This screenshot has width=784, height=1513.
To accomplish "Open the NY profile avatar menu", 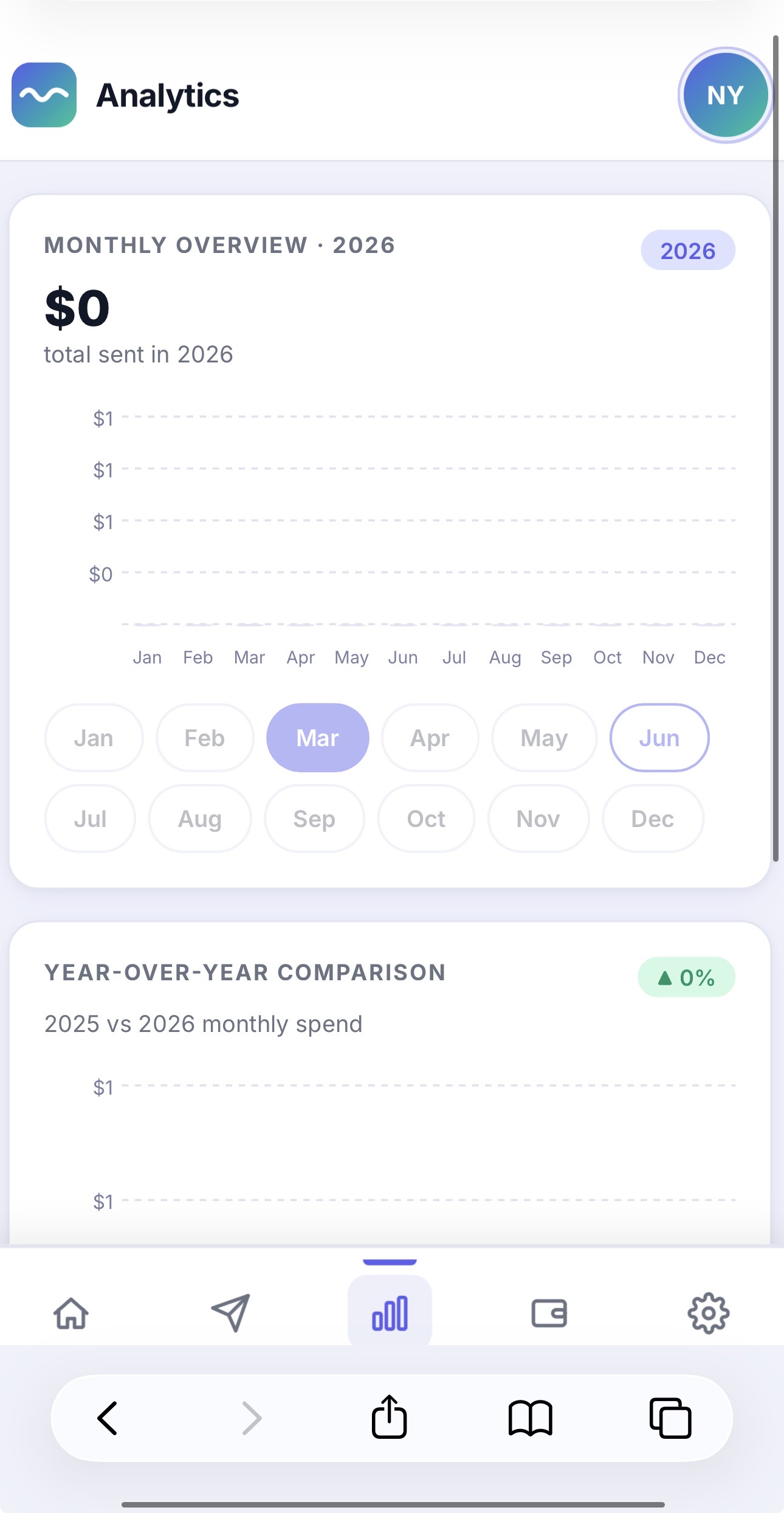I will [x=725, y=95].
